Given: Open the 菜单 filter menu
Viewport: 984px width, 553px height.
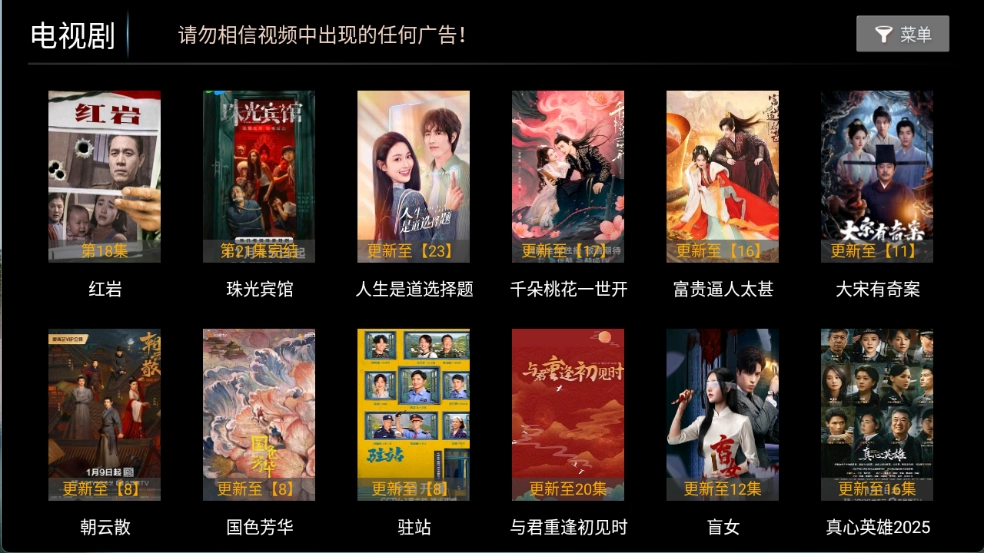Looking at the screenshot, I should [902, 34].
